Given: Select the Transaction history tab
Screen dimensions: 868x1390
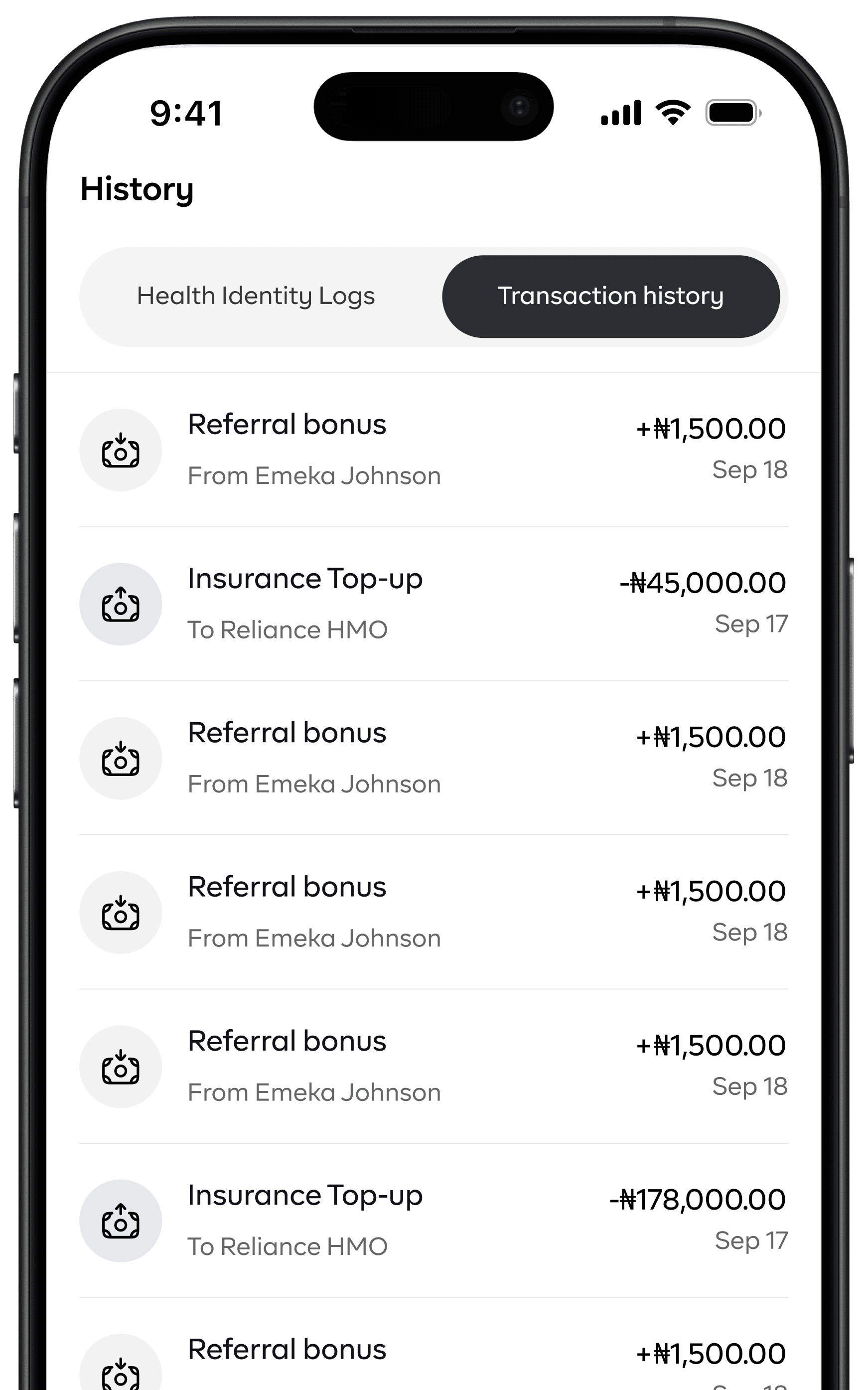Looking at the screenshot, I should (611, 296).
